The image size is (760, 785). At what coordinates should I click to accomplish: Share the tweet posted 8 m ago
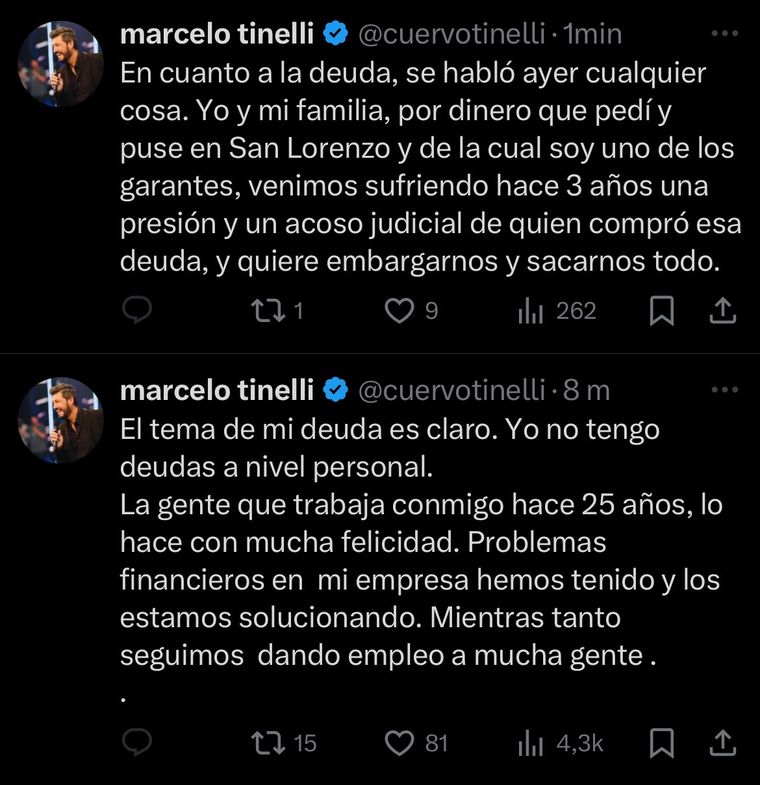[721, 742]
